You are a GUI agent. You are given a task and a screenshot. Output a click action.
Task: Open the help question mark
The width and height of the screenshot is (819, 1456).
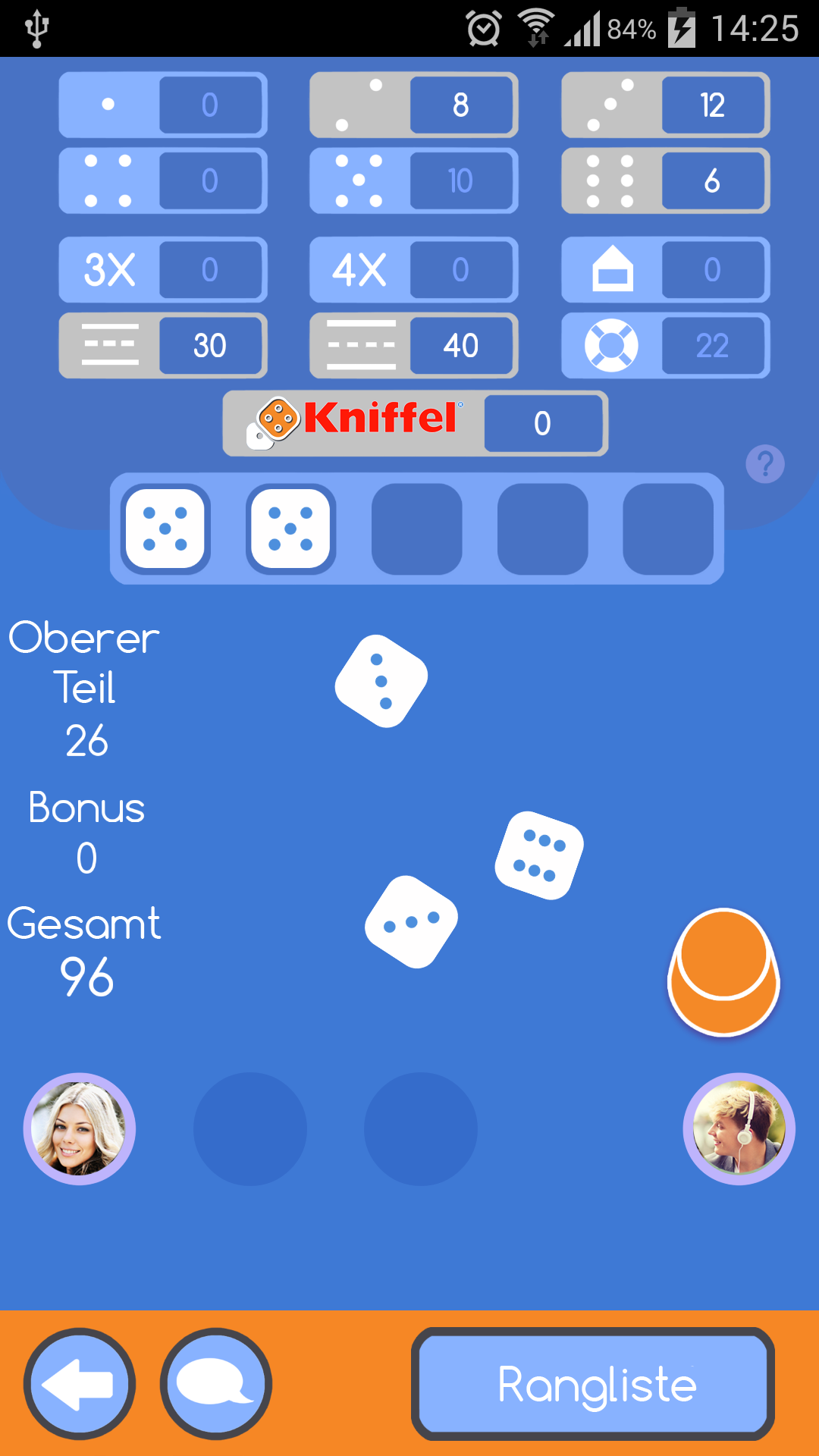coord(765,463)
